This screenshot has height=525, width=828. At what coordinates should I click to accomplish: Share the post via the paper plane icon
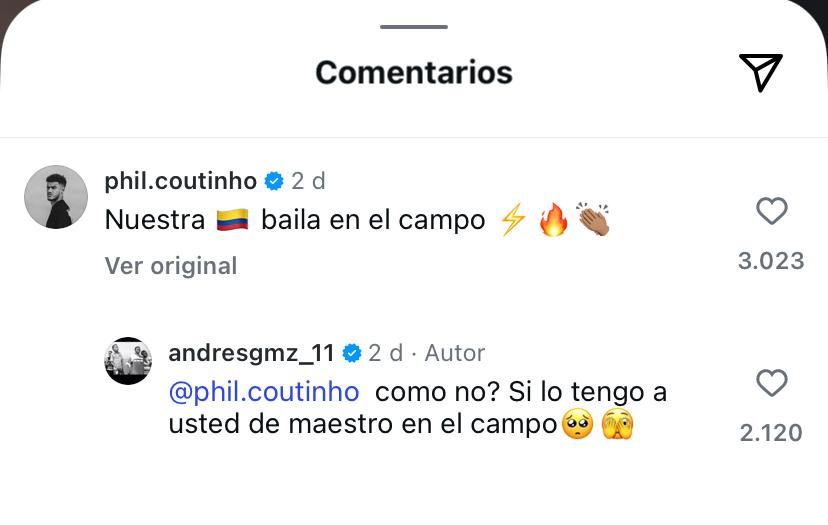[x=760, y=72]
